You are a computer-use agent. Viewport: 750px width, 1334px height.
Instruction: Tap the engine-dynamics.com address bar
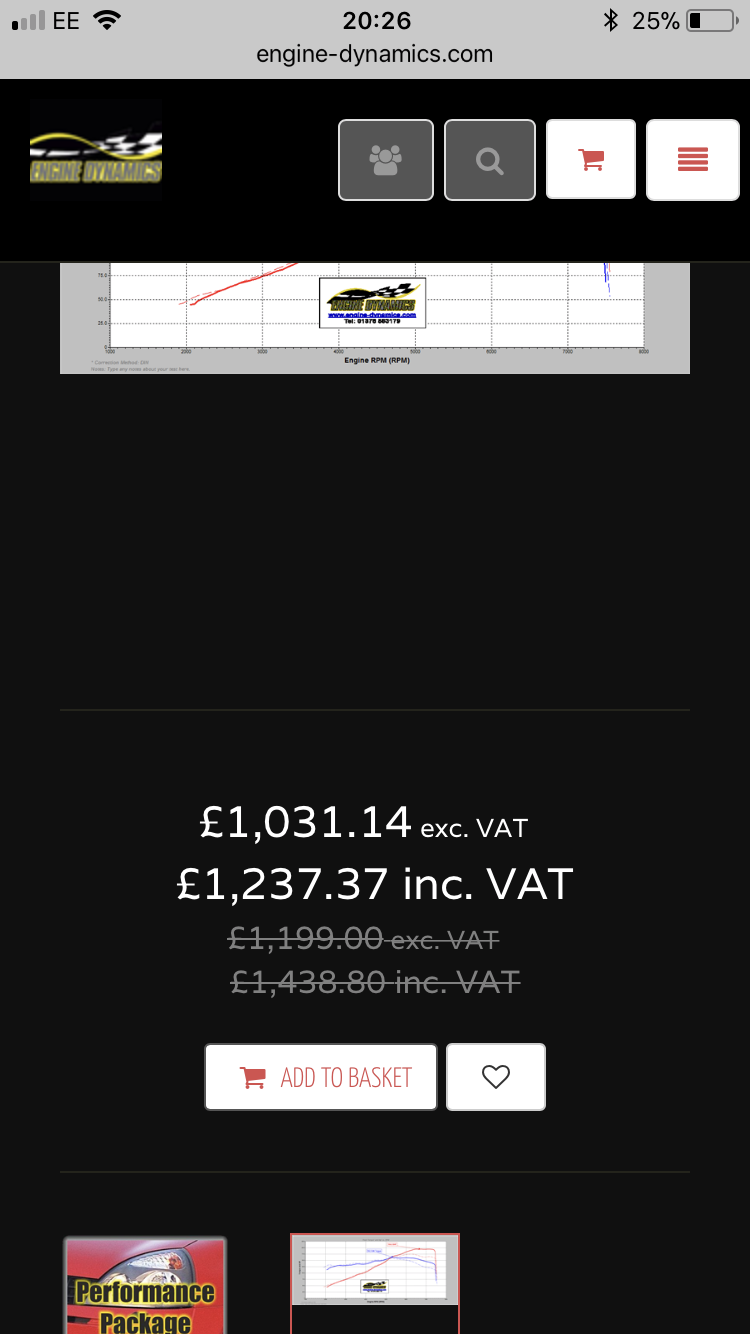(x=375, y=54)
